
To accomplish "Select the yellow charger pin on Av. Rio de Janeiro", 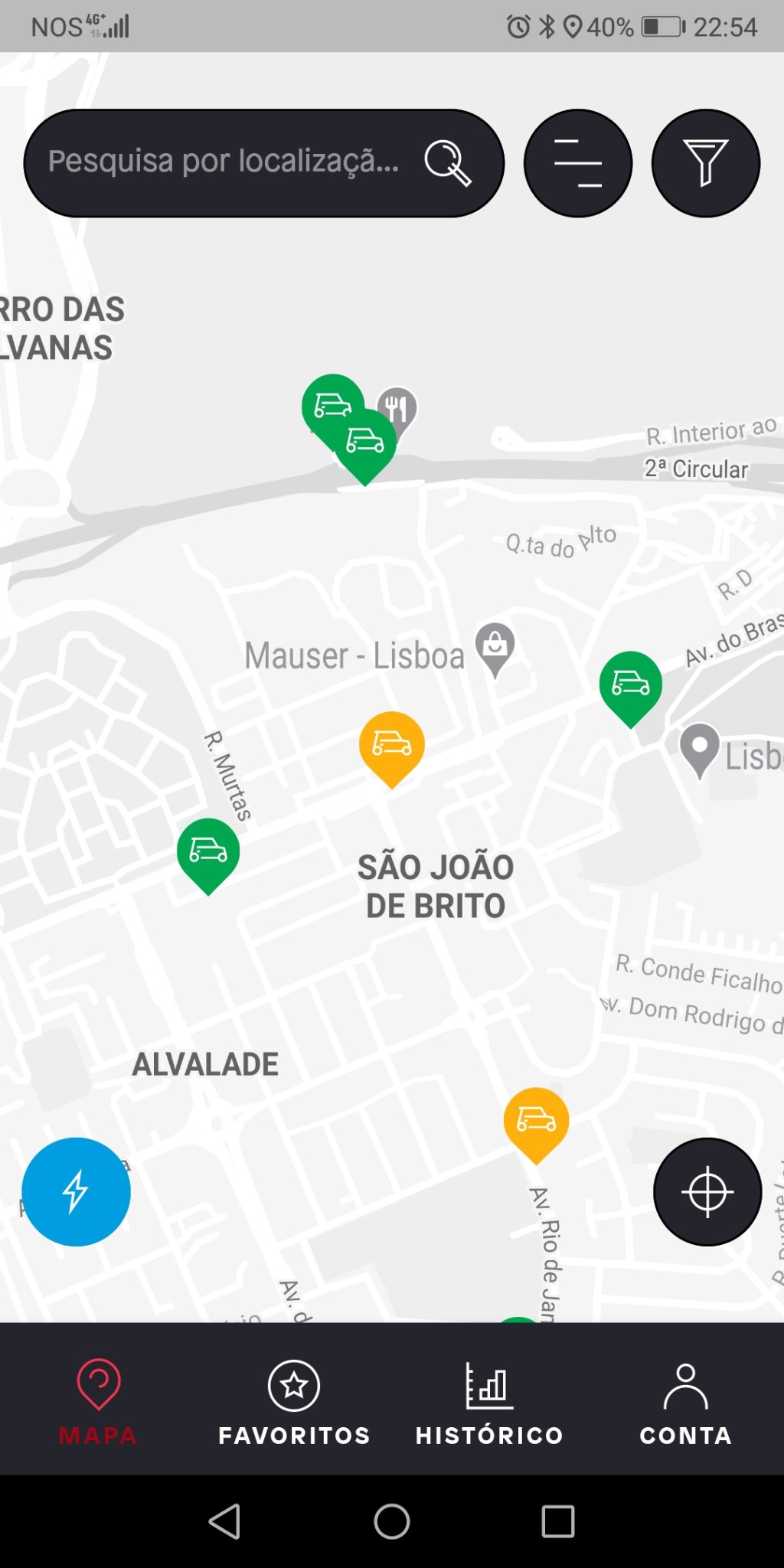I will [536, 1120].
